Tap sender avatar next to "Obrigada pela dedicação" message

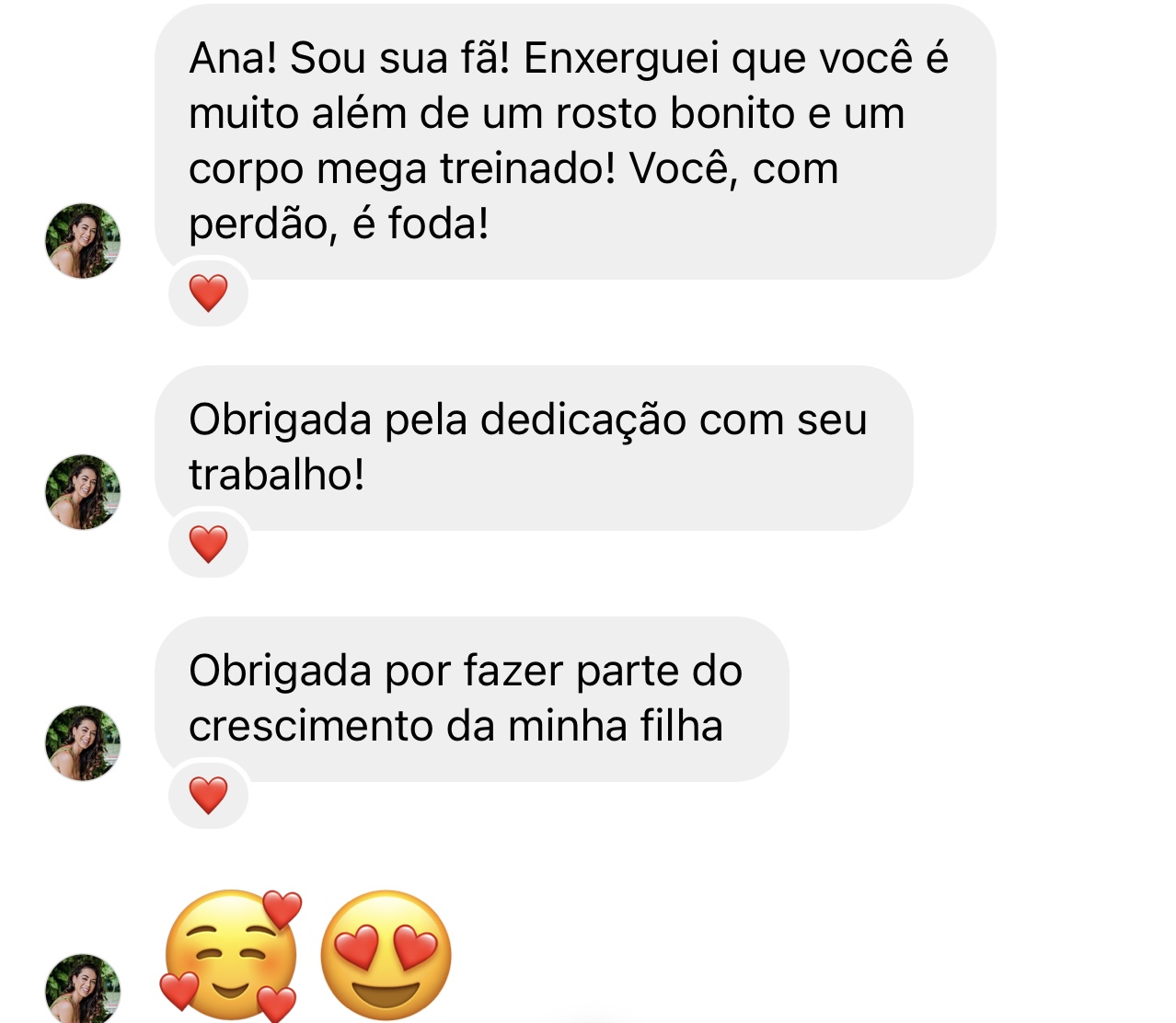(x=83, y=492)
